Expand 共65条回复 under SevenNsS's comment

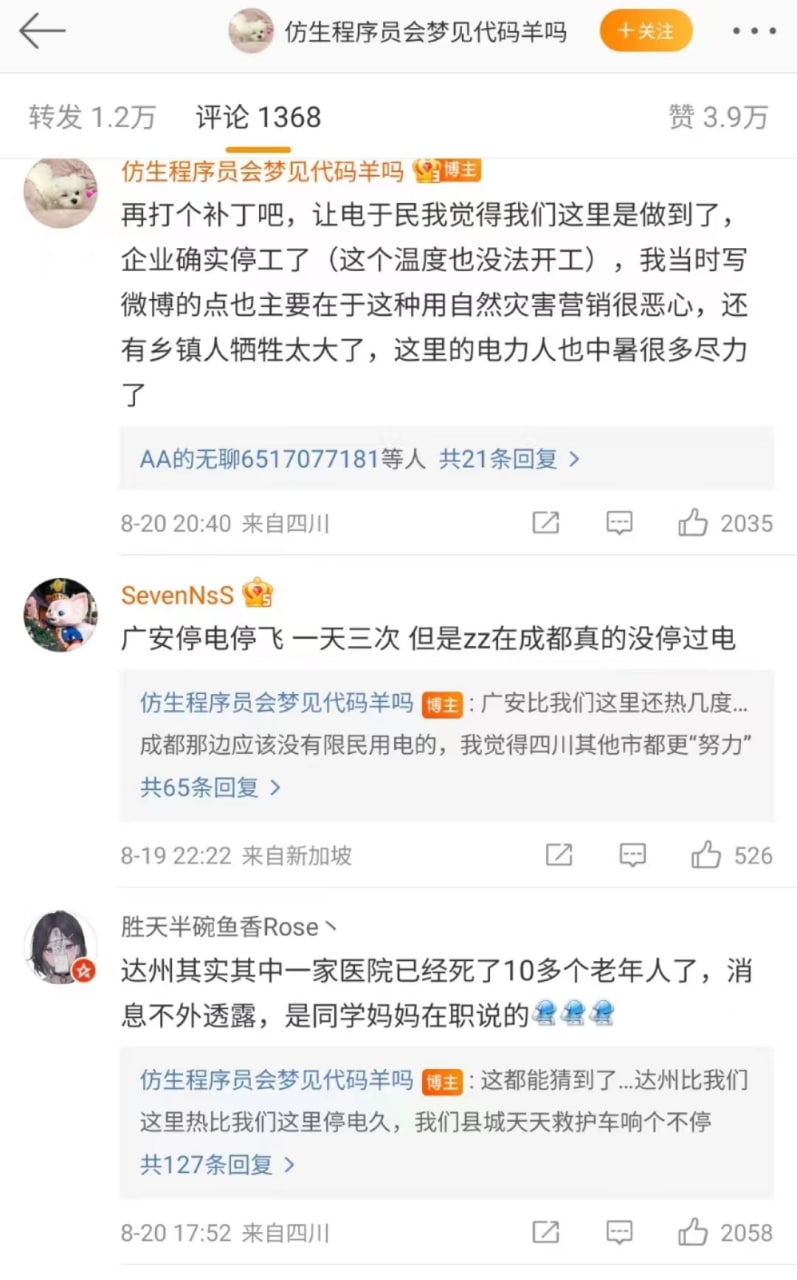pyautogui.click(x=211, y=787)
